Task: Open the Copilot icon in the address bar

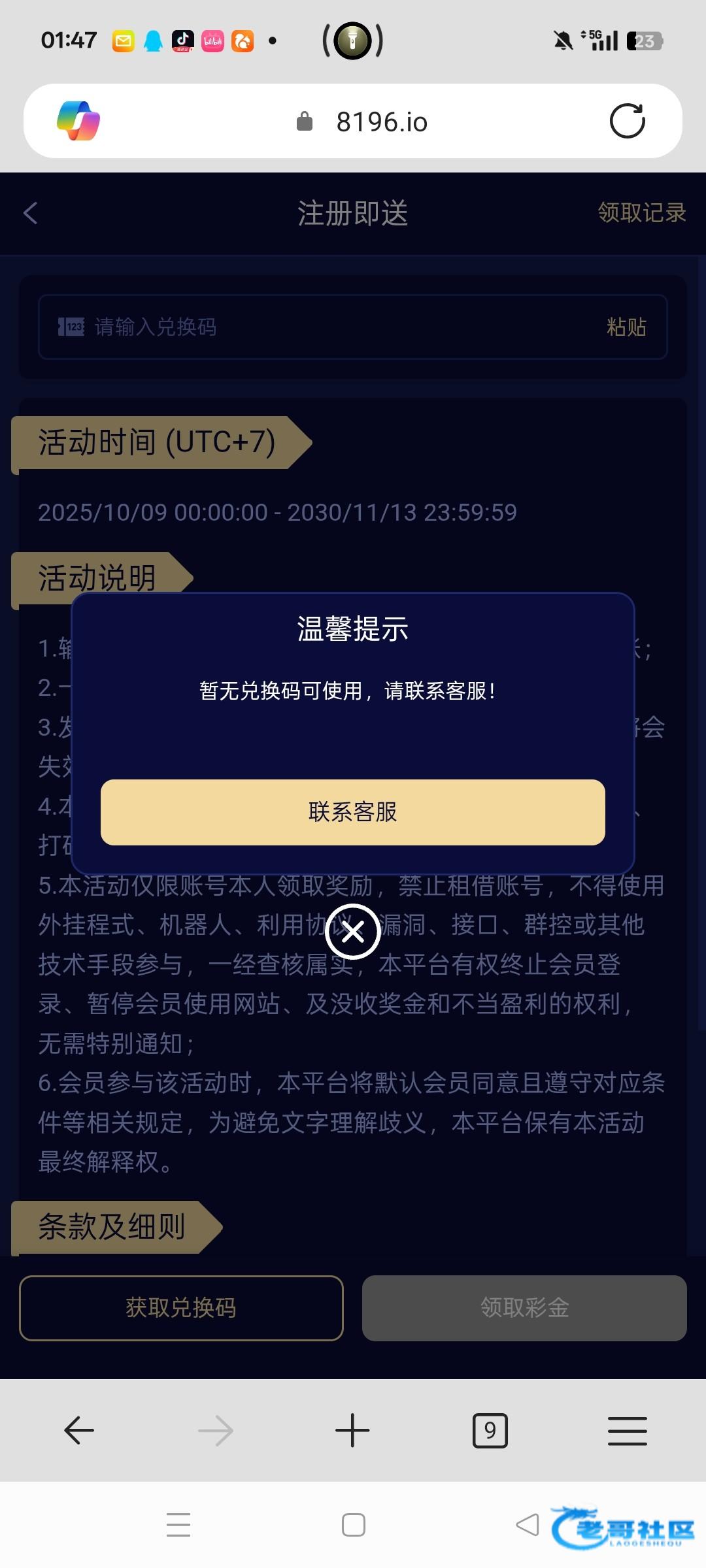Action: (78, 121)
